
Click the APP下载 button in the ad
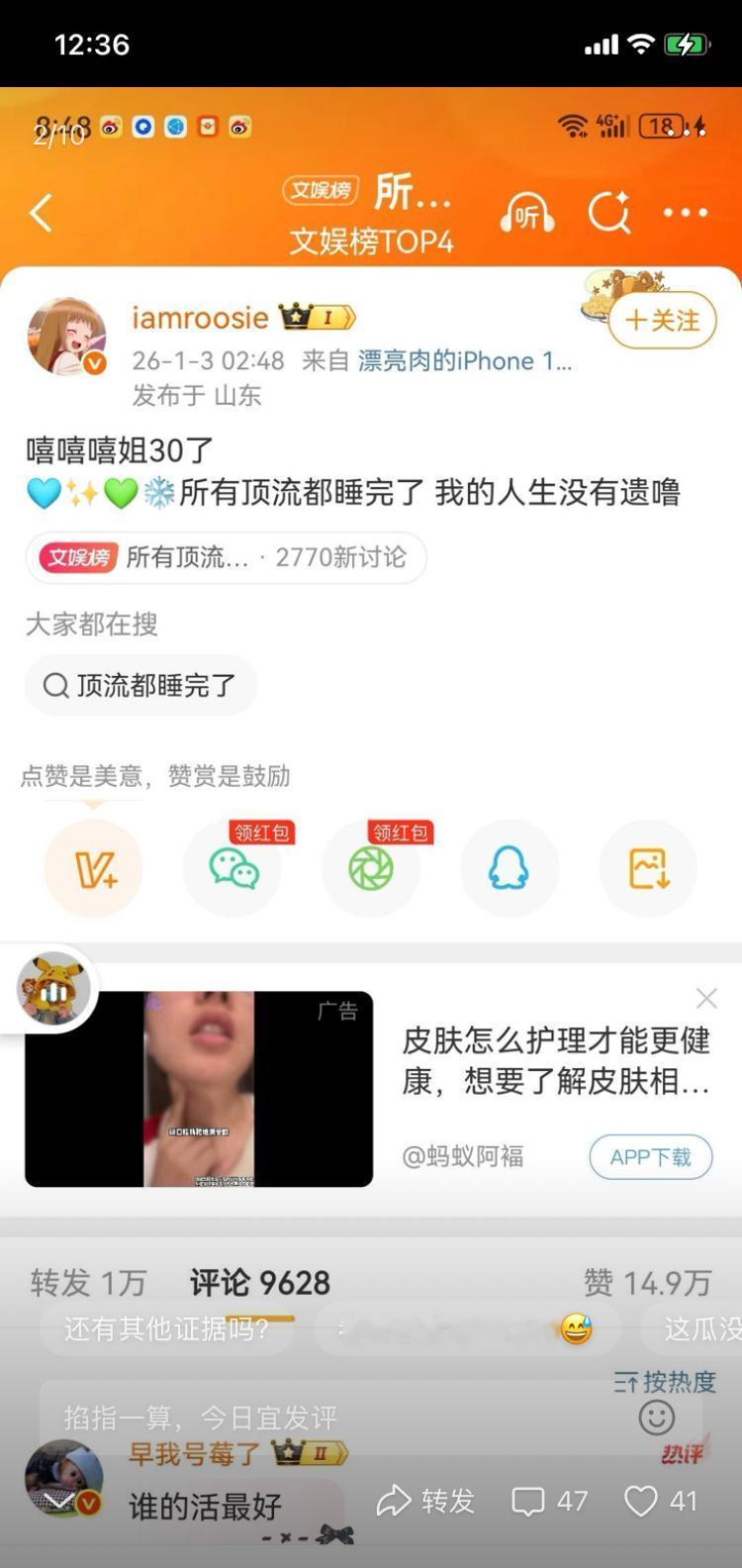coord(650,1156)
